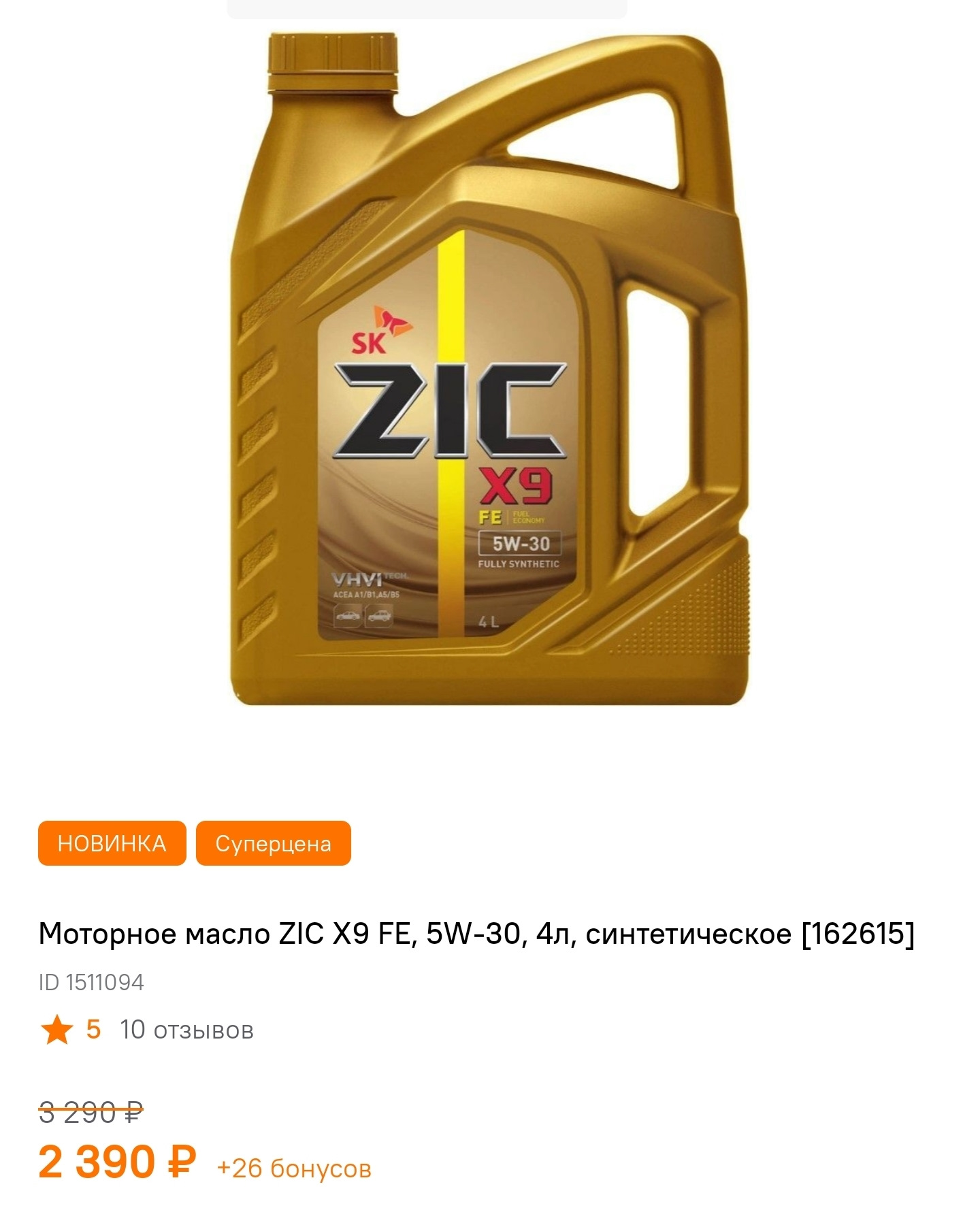Tap the Суперцена badge
This screenshot has width=980, height=1225.
(273, 843)
